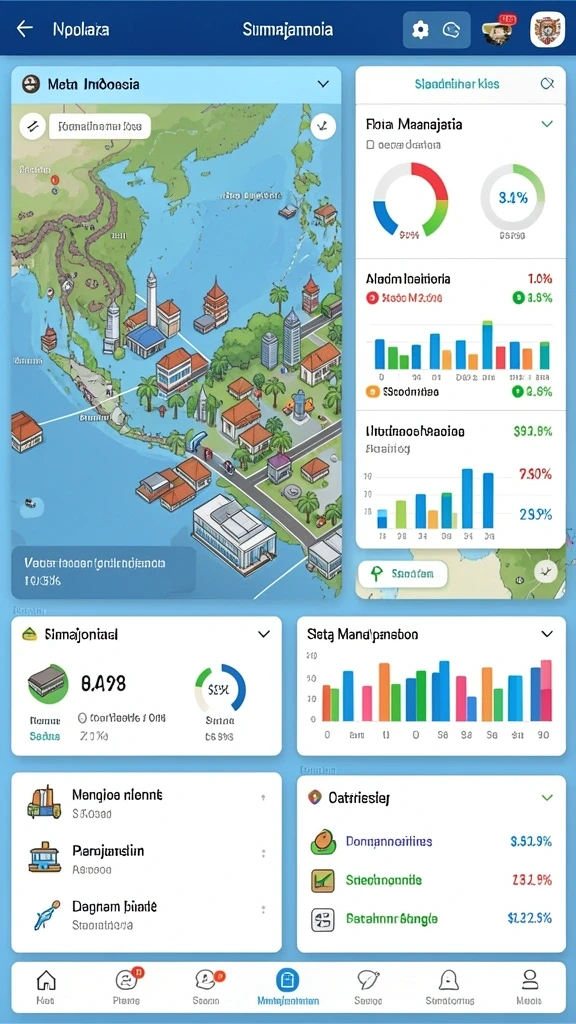Open the profile avatar in the header
The height and width of the screenshot is (1024, 576).
547,29
